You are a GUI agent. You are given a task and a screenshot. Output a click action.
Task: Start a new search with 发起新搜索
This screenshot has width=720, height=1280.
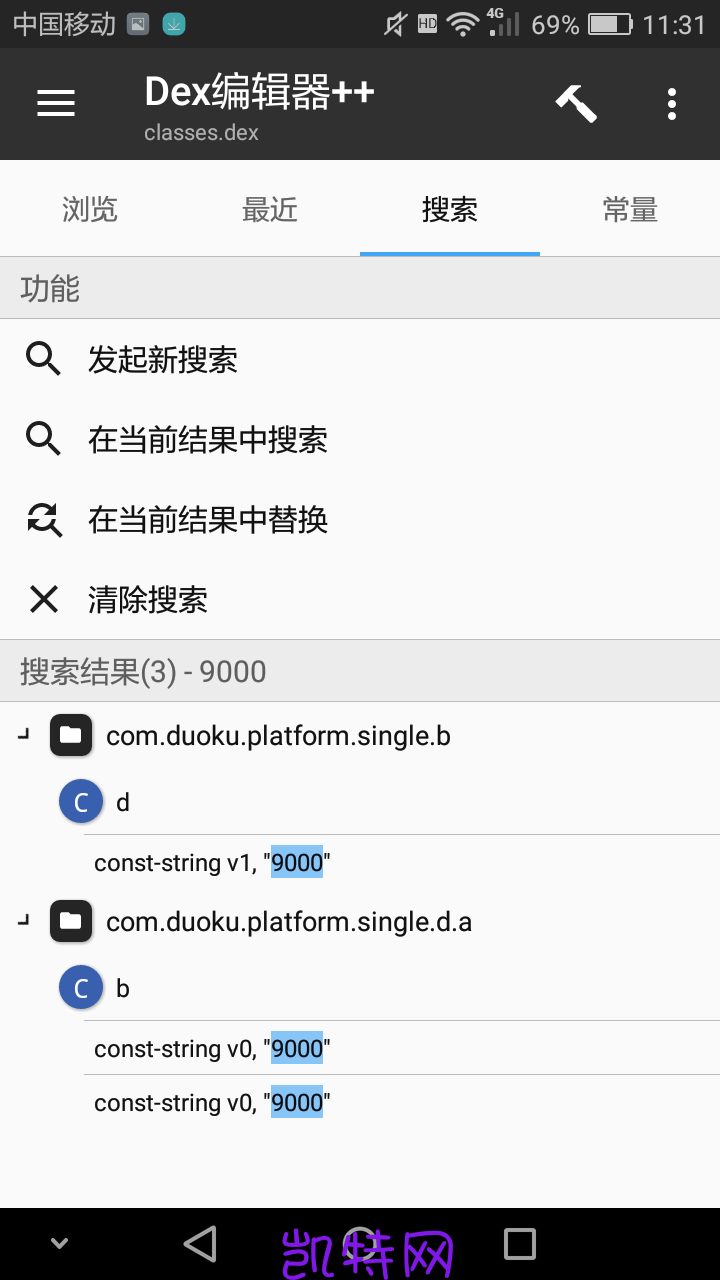(x=360, y=359)
